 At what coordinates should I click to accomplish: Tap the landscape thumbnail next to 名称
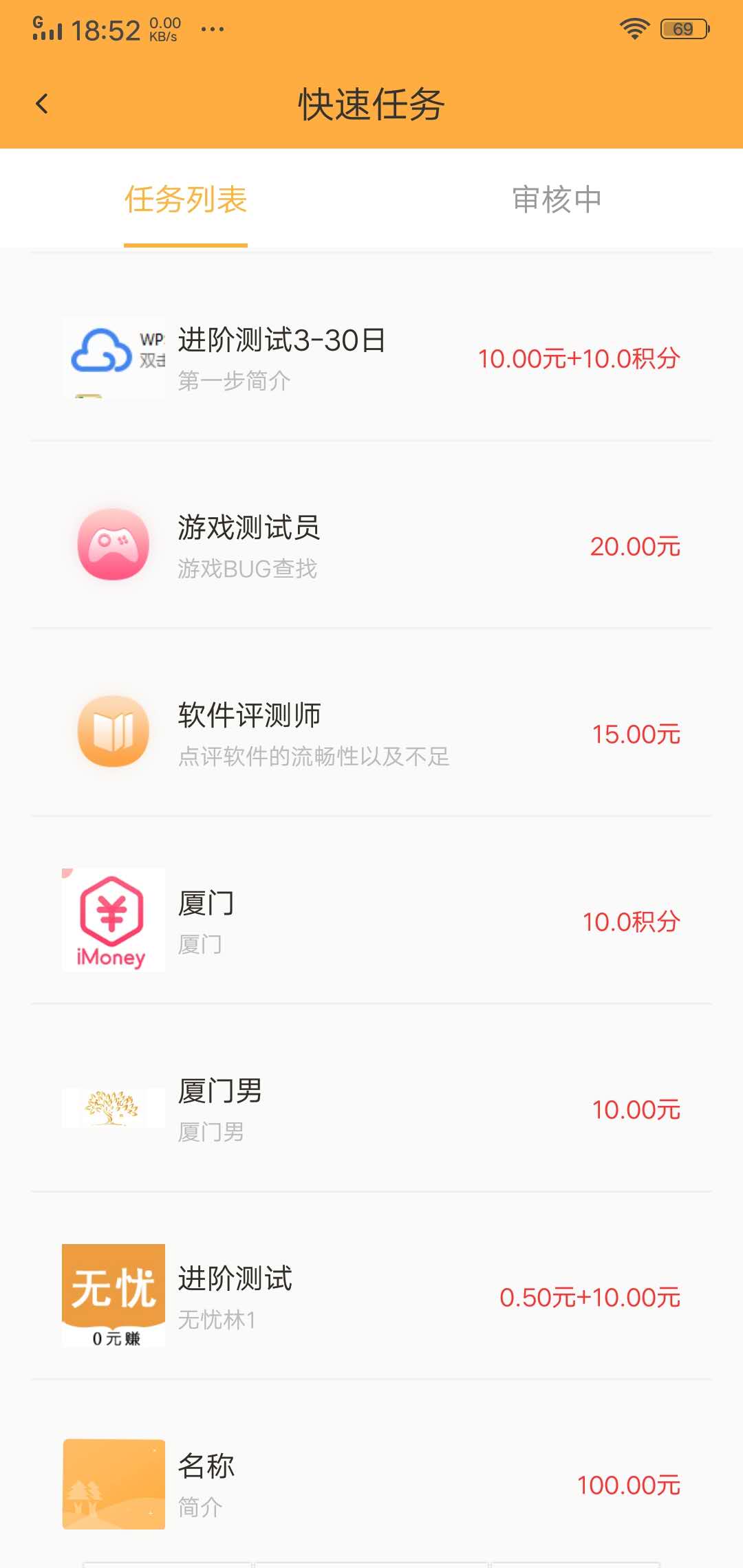114,1484
